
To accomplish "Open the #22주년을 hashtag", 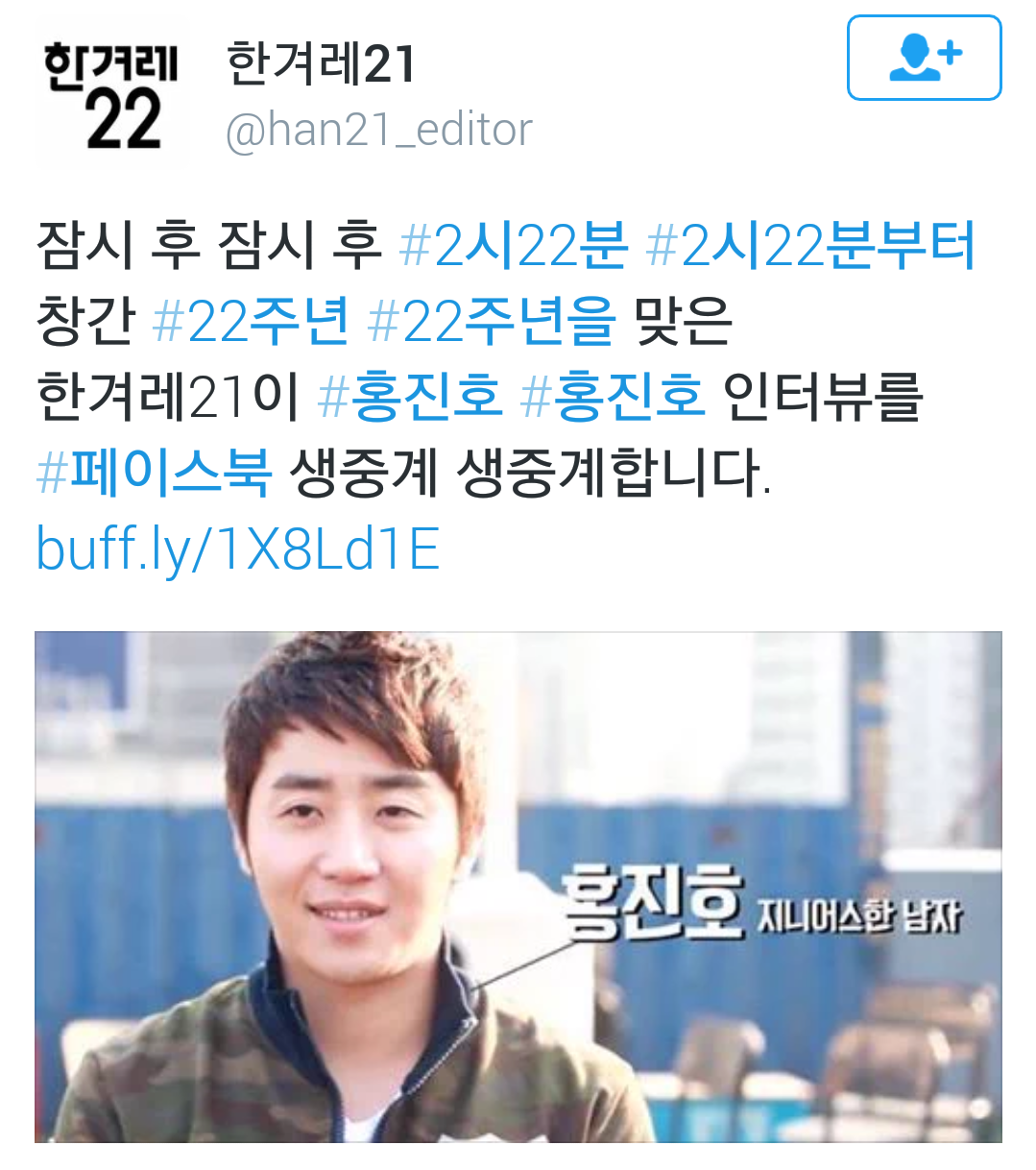I will [x=491, y=320].
